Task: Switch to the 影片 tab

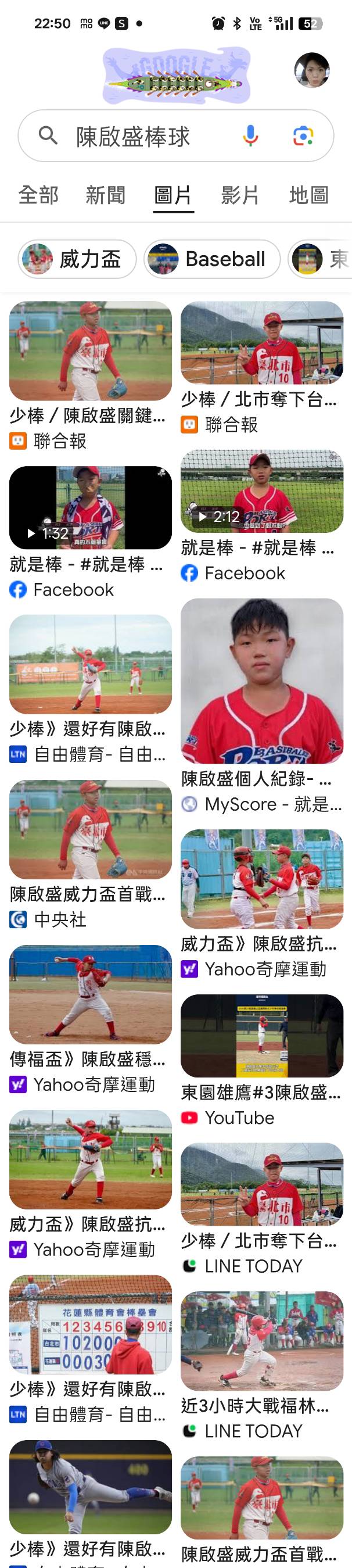Action: 240,195
